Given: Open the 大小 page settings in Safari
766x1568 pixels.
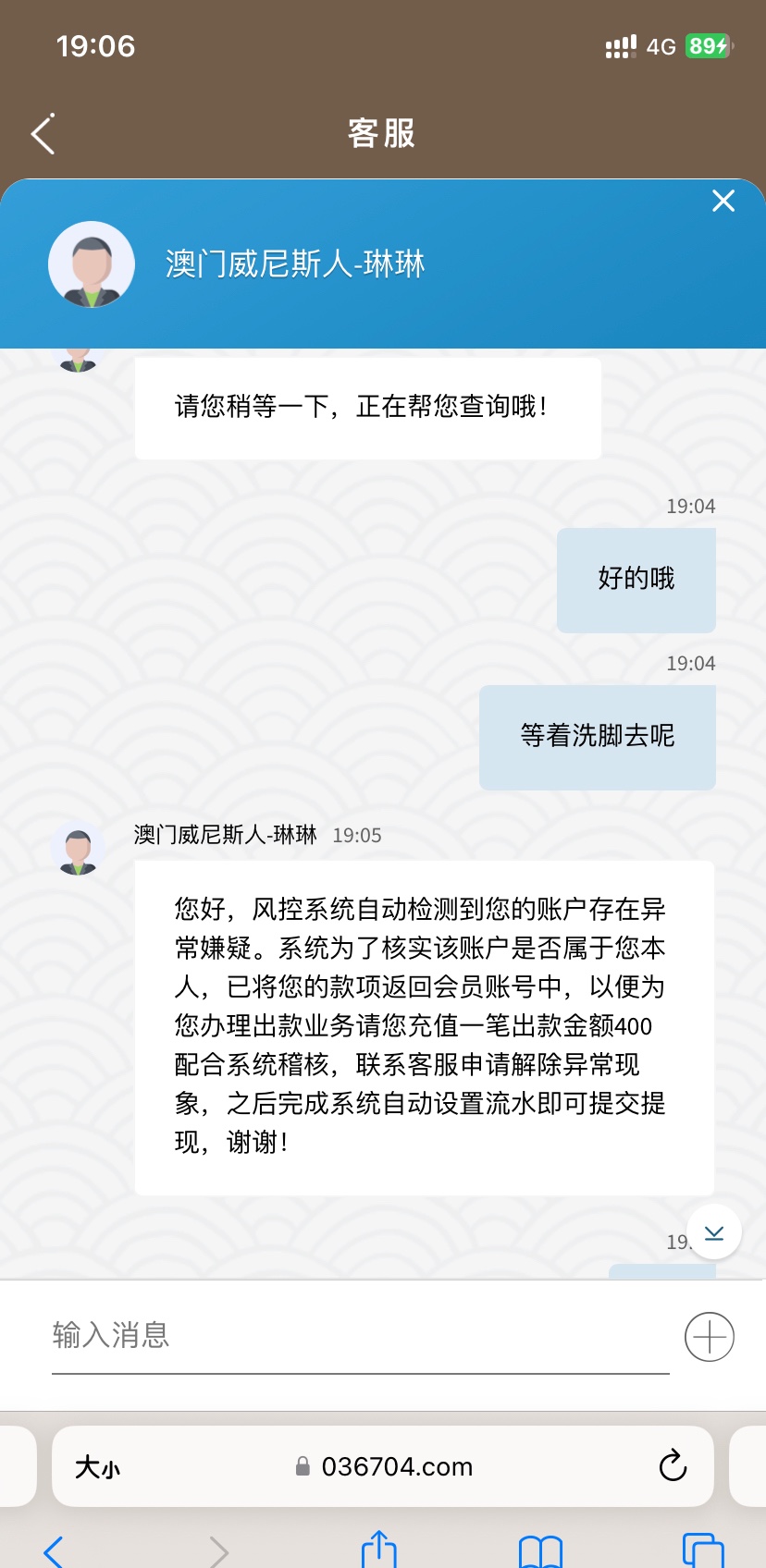Looking at the screenshot, I should point(97,1467).
